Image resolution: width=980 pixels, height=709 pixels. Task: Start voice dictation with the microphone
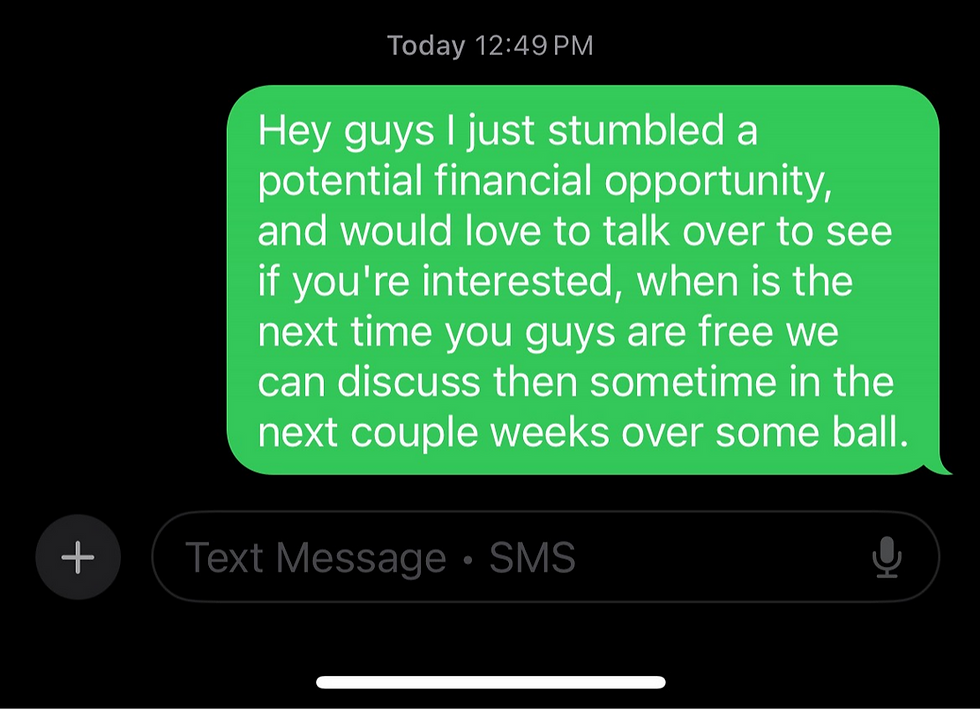click(886, 558)
